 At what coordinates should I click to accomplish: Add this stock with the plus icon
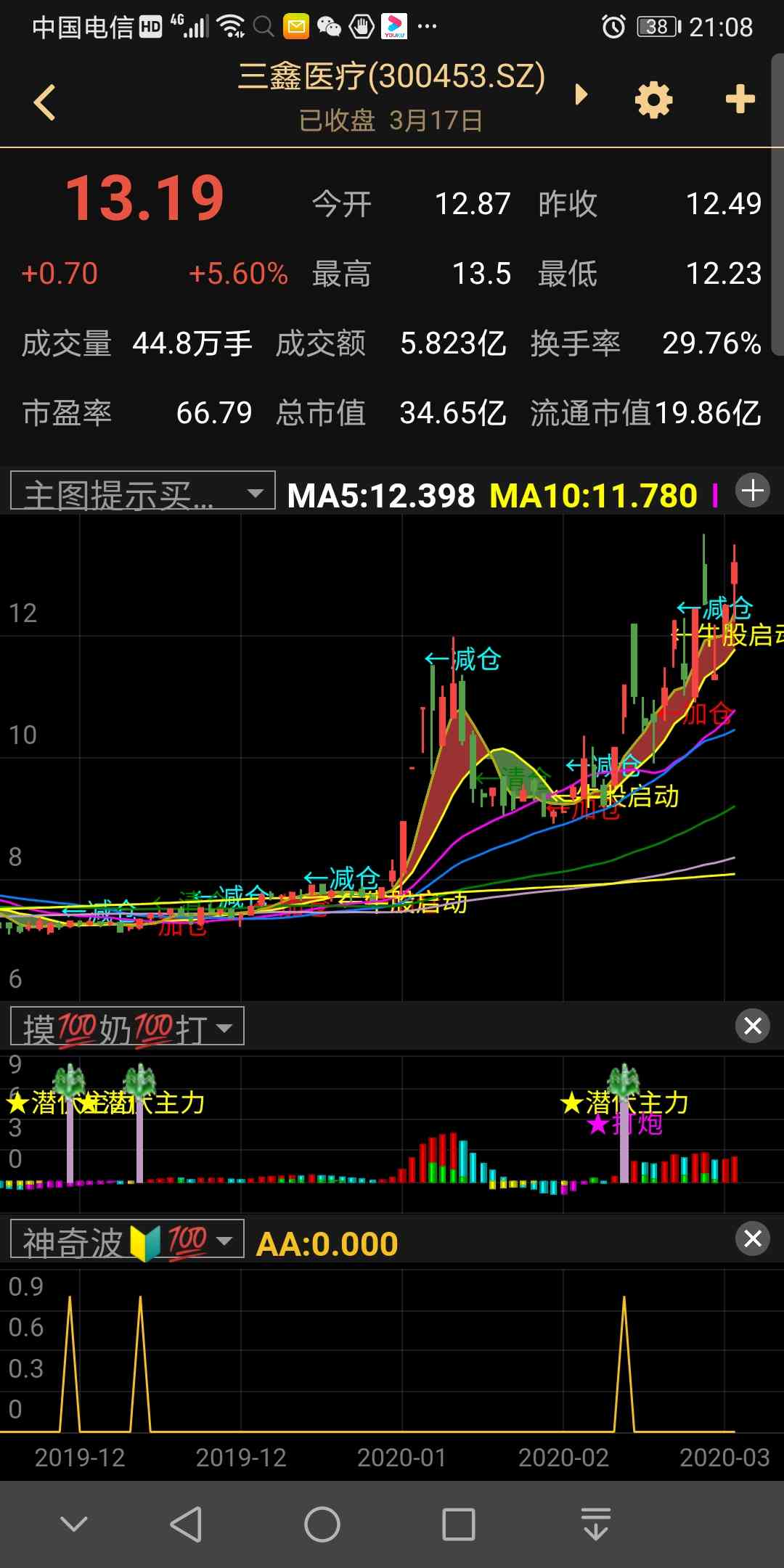(x=740, y=99)
